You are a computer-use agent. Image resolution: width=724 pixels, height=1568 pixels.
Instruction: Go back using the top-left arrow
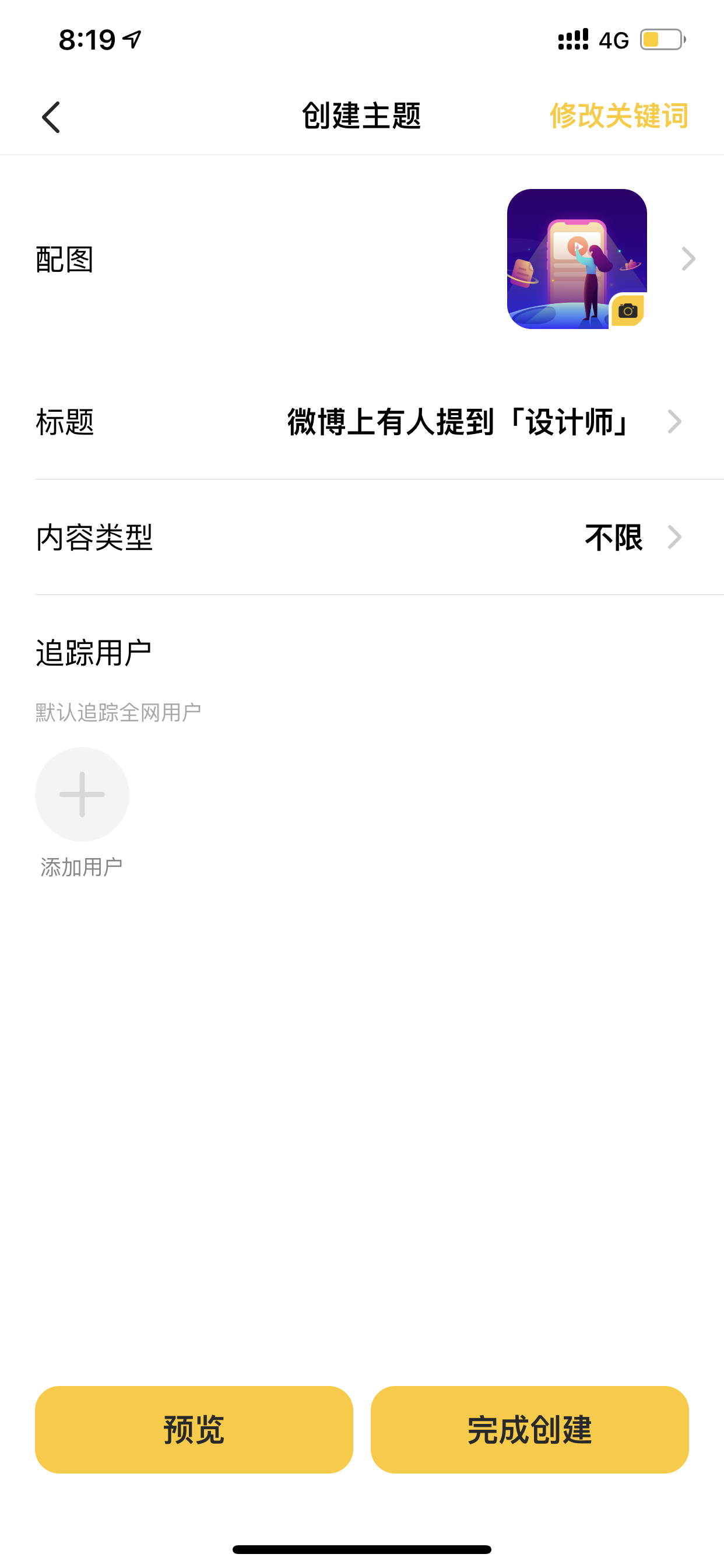[x=51, y=117]
